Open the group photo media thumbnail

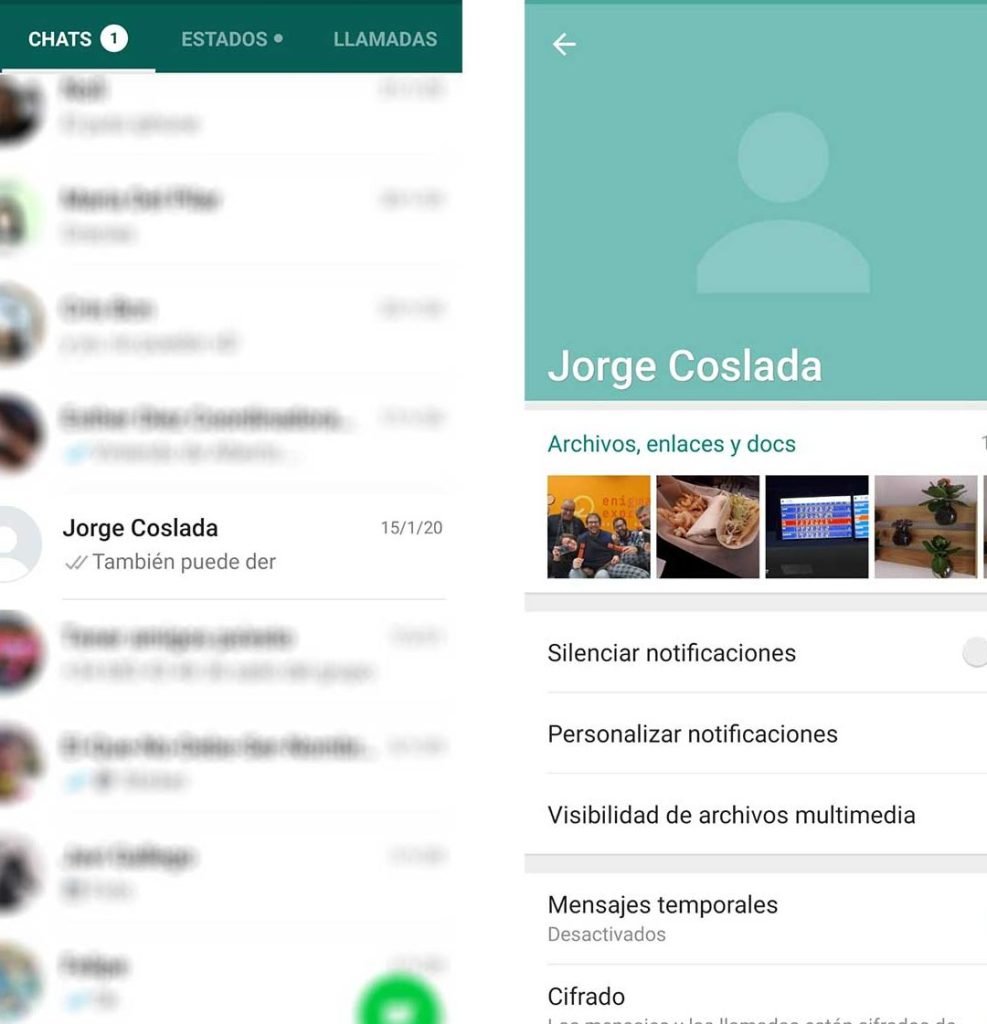point(599,526)
